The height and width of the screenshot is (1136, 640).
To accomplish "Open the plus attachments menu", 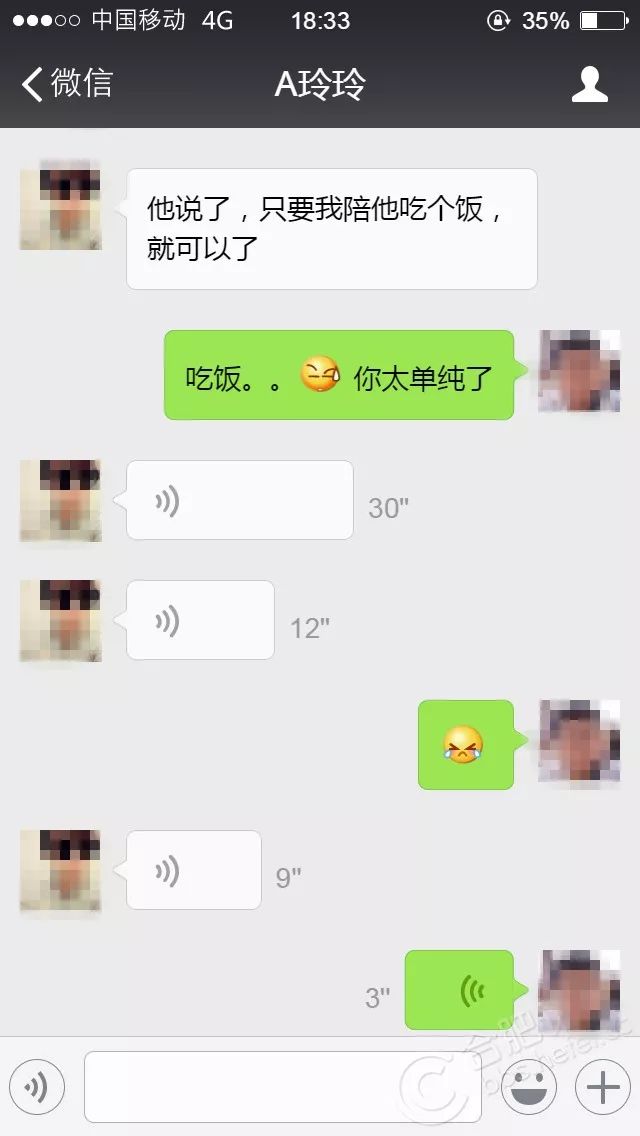I will (602, 1086).
